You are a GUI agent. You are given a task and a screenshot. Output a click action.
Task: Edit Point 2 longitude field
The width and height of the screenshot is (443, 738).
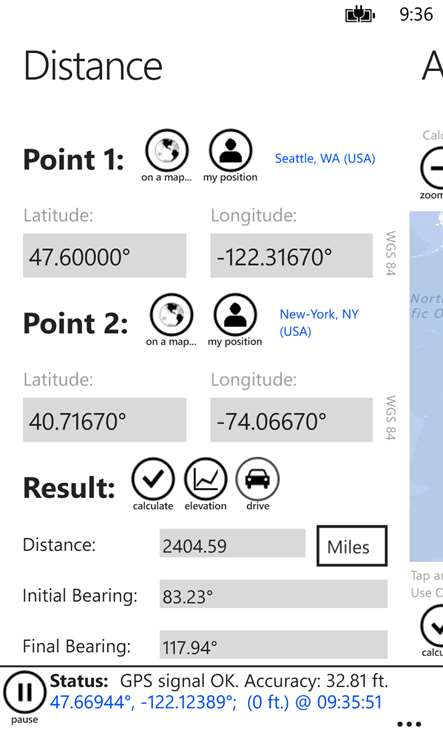[x=291, y=420]
